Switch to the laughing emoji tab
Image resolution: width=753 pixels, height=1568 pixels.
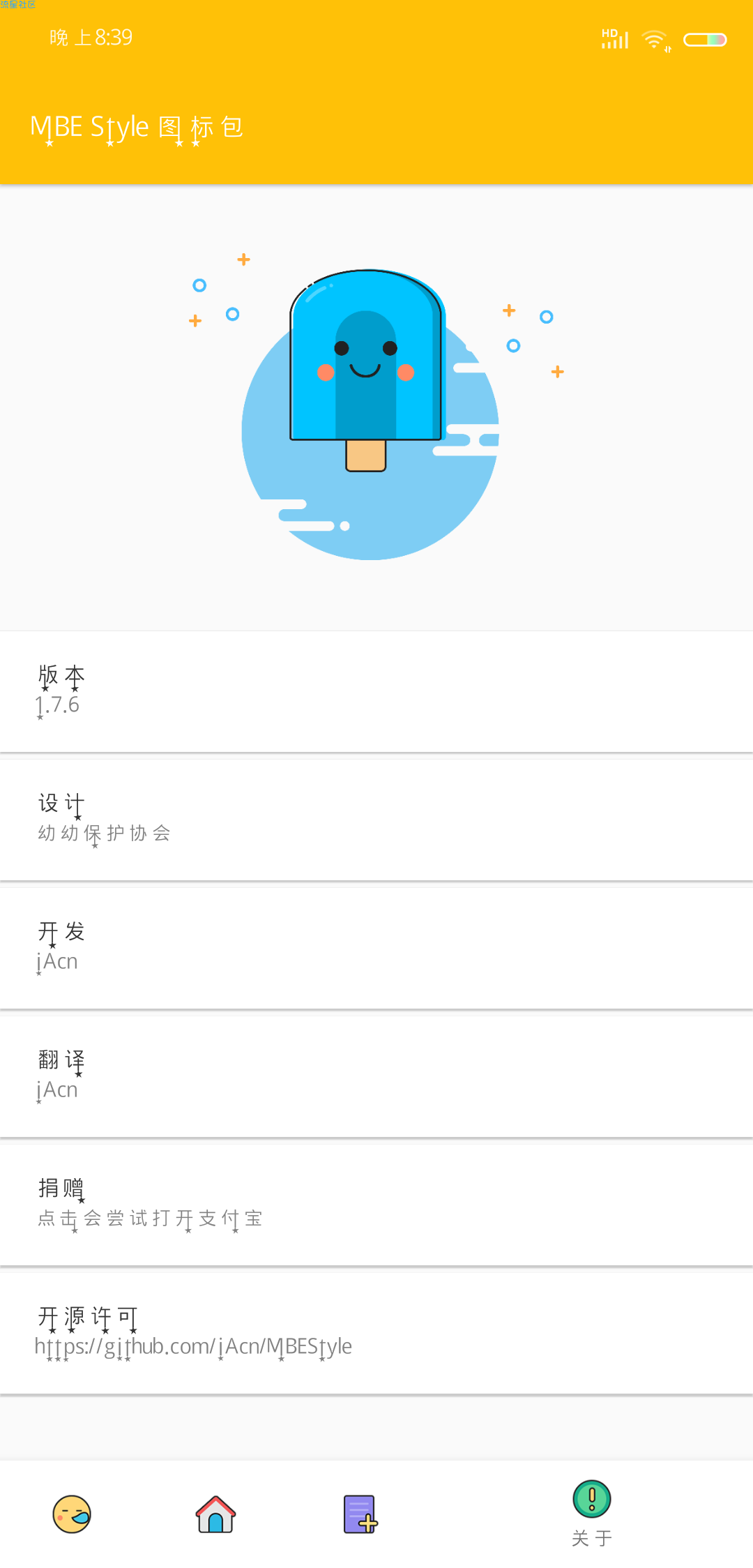[72, 1514]
